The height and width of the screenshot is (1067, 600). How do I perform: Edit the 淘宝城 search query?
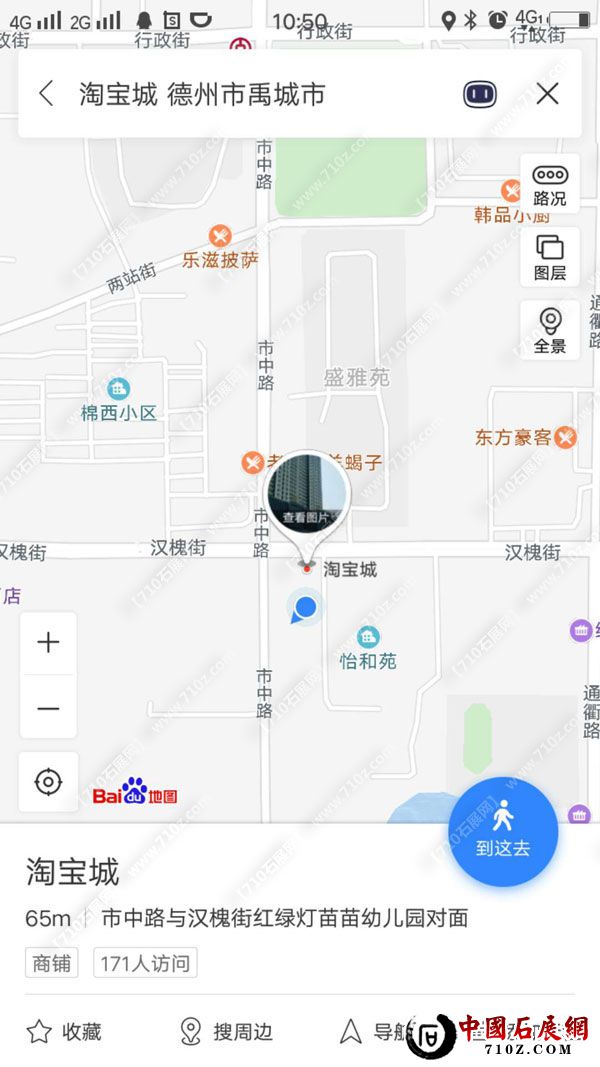tap(202, 95)
